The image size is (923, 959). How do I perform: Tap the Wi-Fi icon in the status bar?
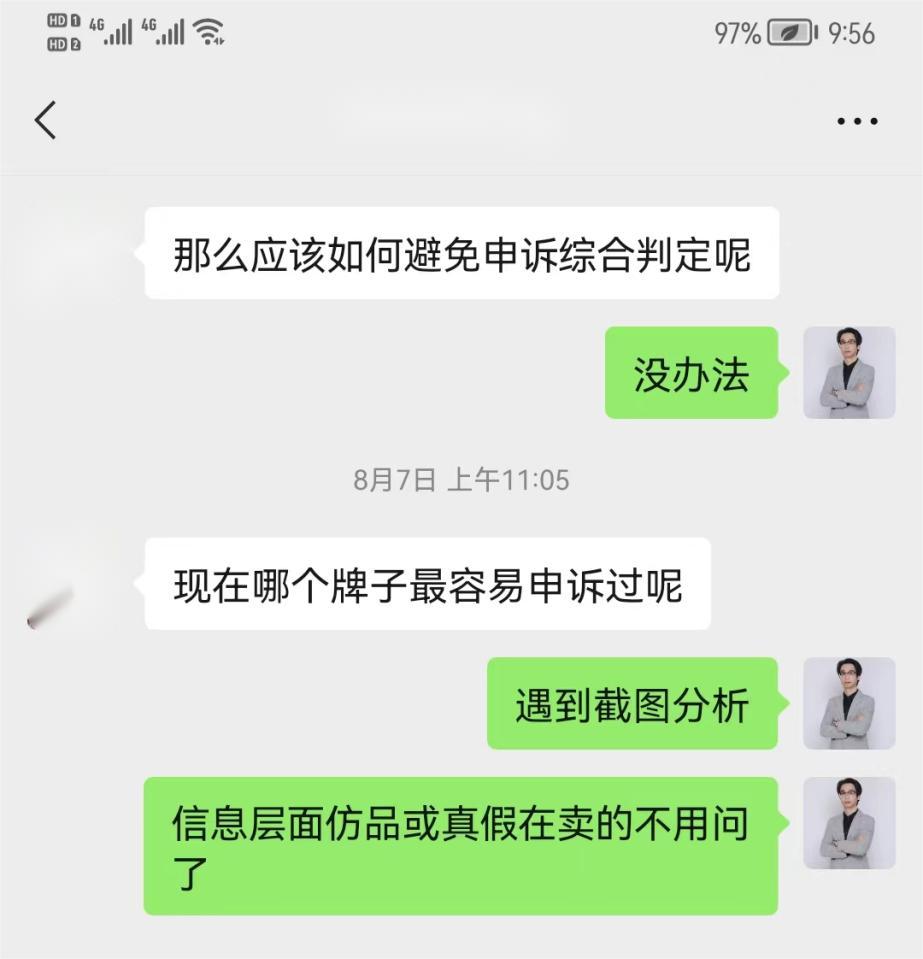[x=209, y=31]
